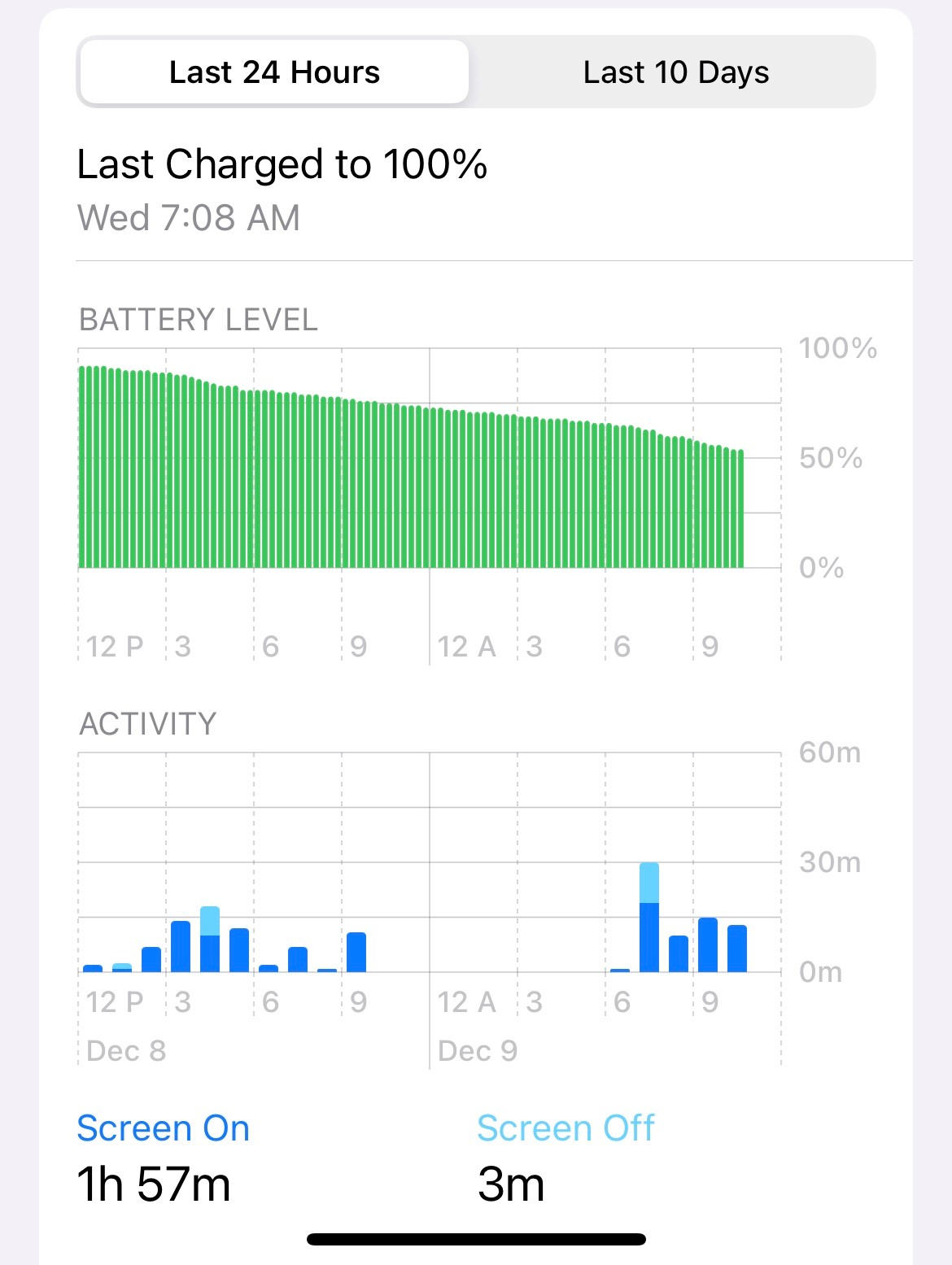The image size is (952, 1265).
Task: Switch to the Last 10 Days view
Action: (675, 72)
